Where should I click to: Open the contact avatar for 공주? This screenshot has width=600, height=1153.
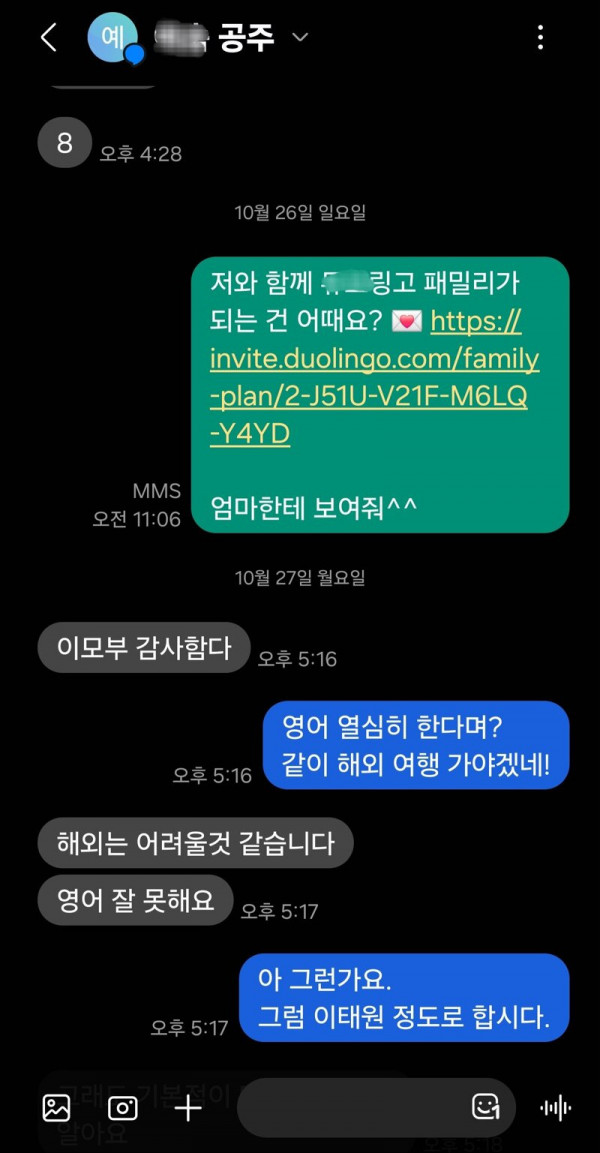[x=113, y=38]
